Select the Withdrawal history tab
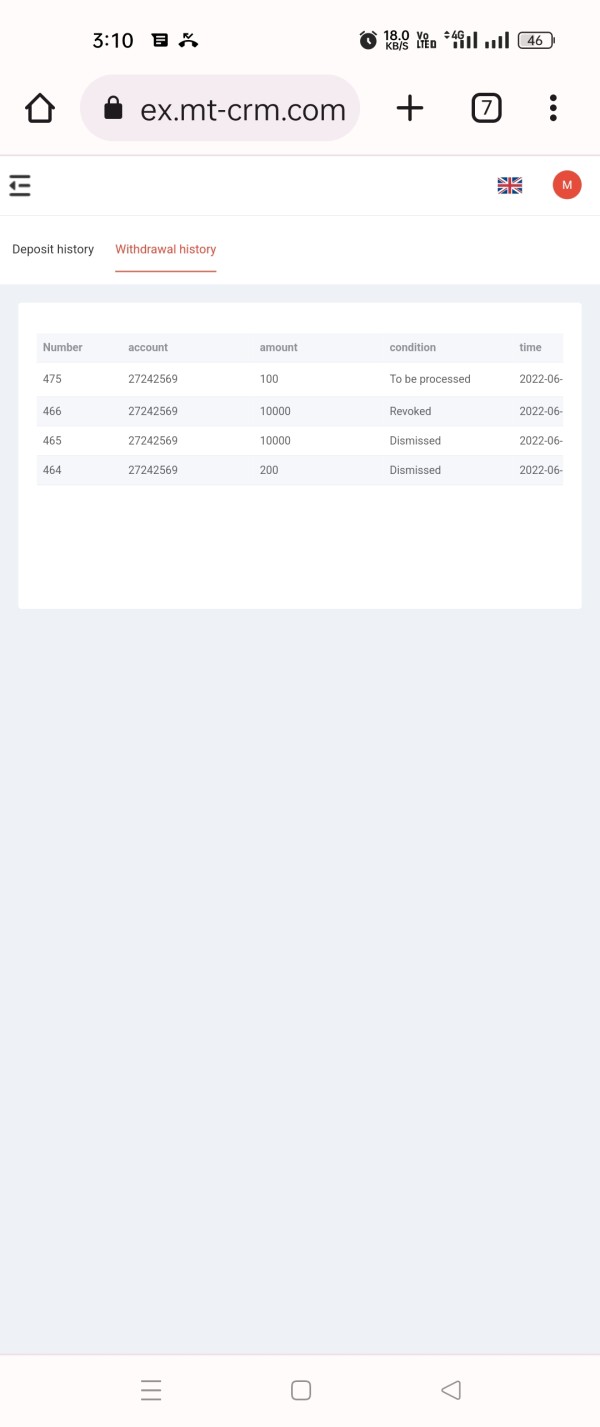 pos(166,249)
